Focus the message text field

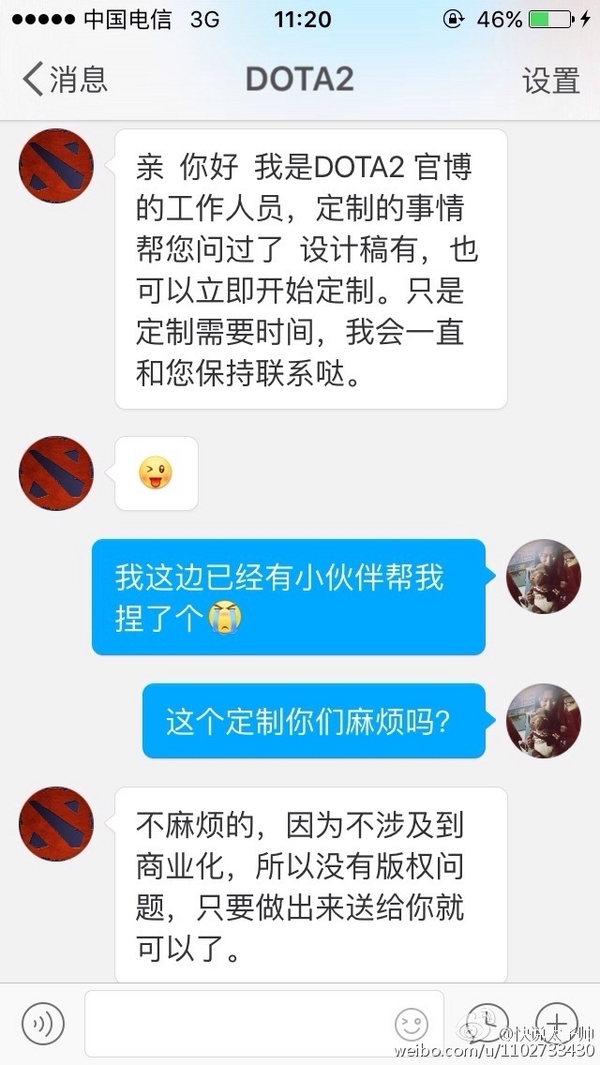(240, 1022)
